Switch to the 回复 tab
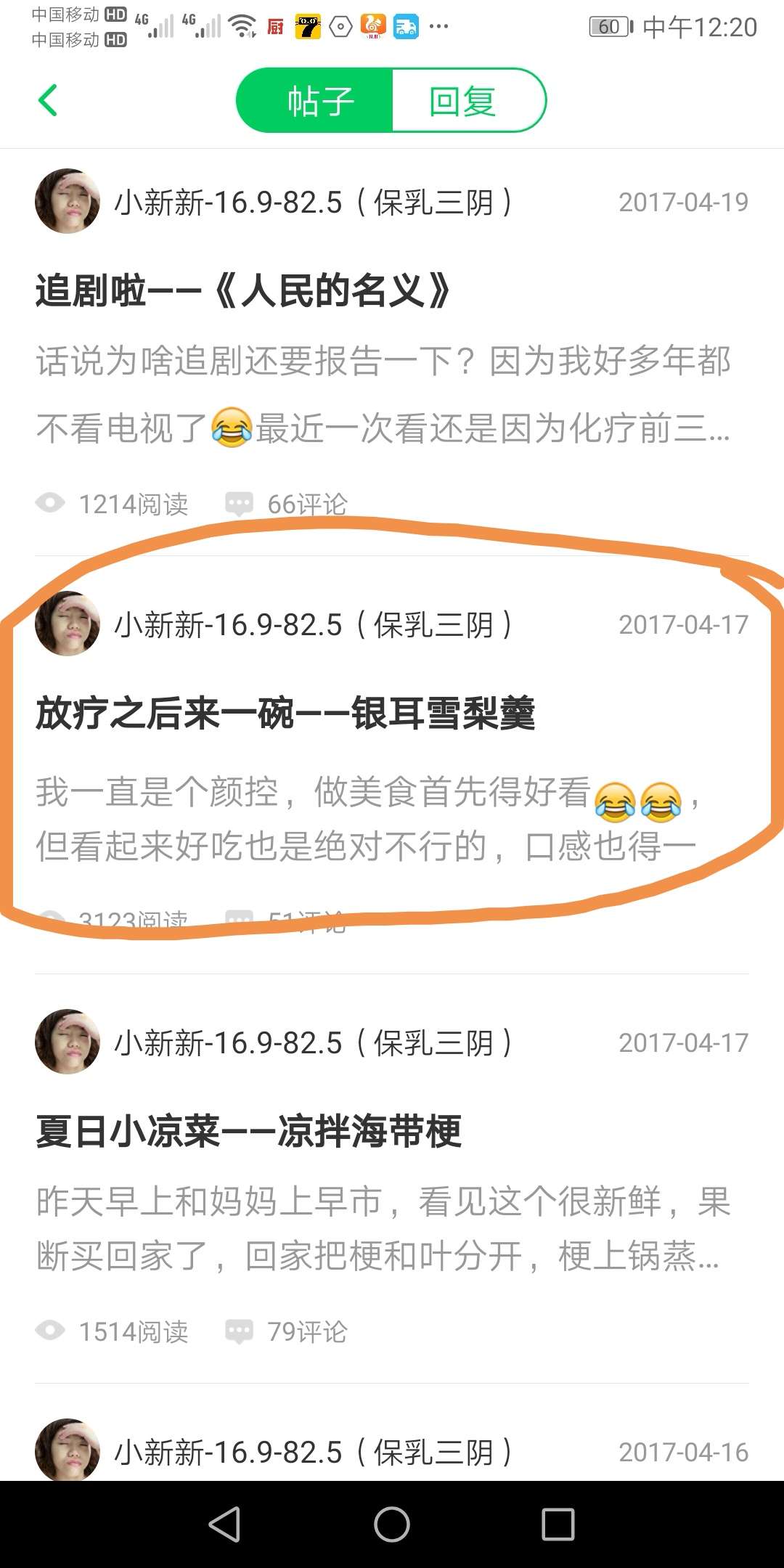Screen dimensions: 784x1568 click(464, 100)
